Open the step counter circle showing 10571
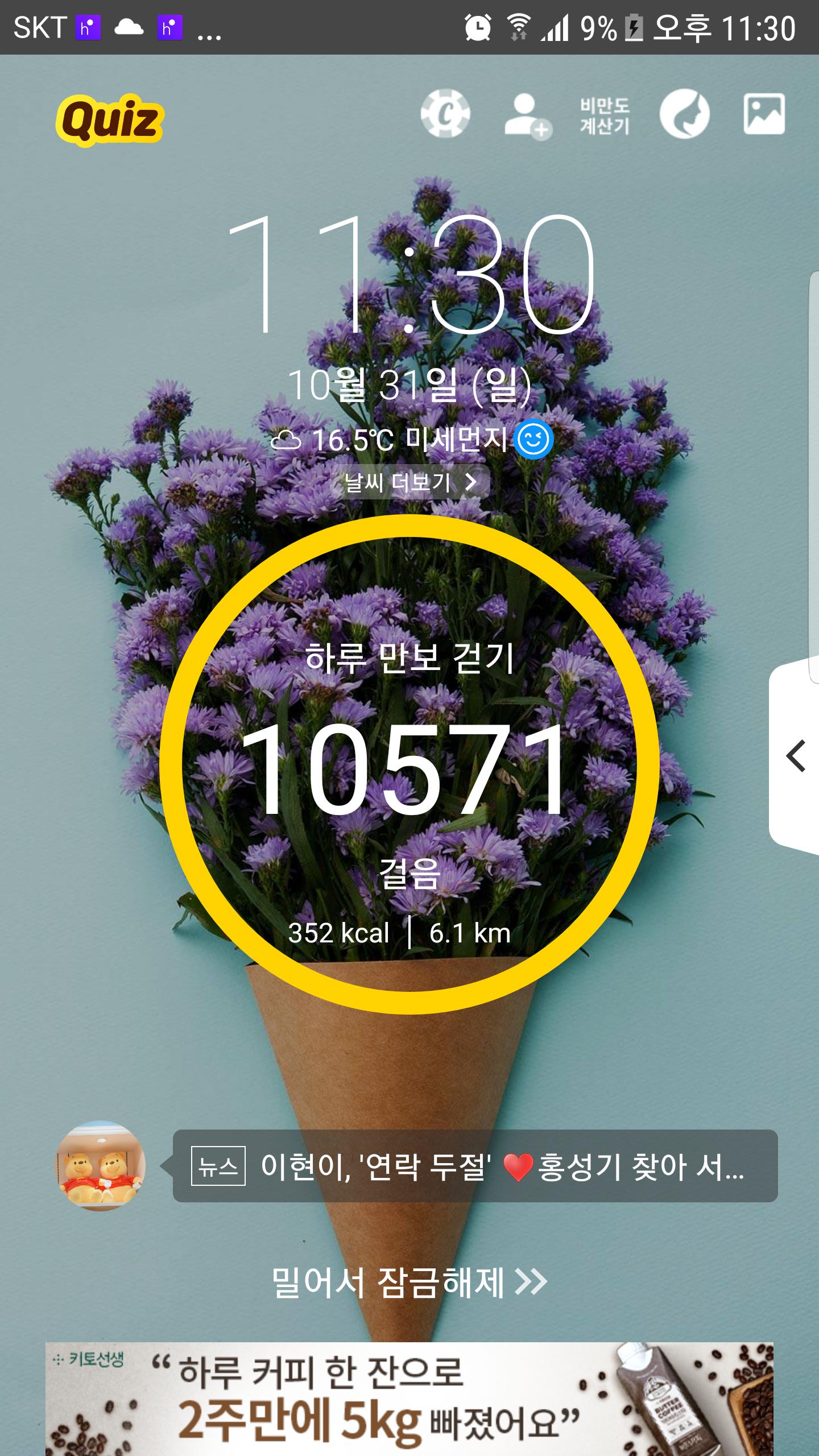Screen dimensions: 819x1456 [x=409, y=764]
